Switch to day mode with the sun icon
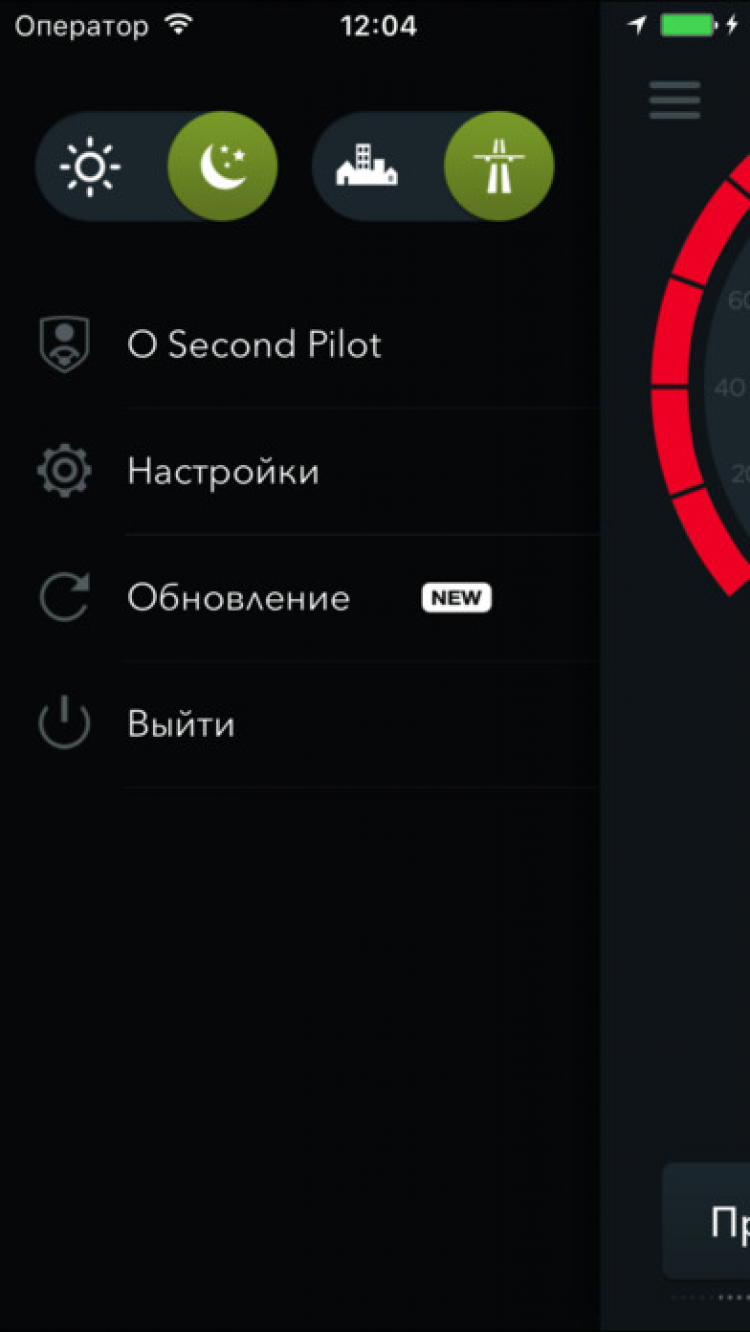Screen dimensions: 750x1332 (x=91, y=166)
